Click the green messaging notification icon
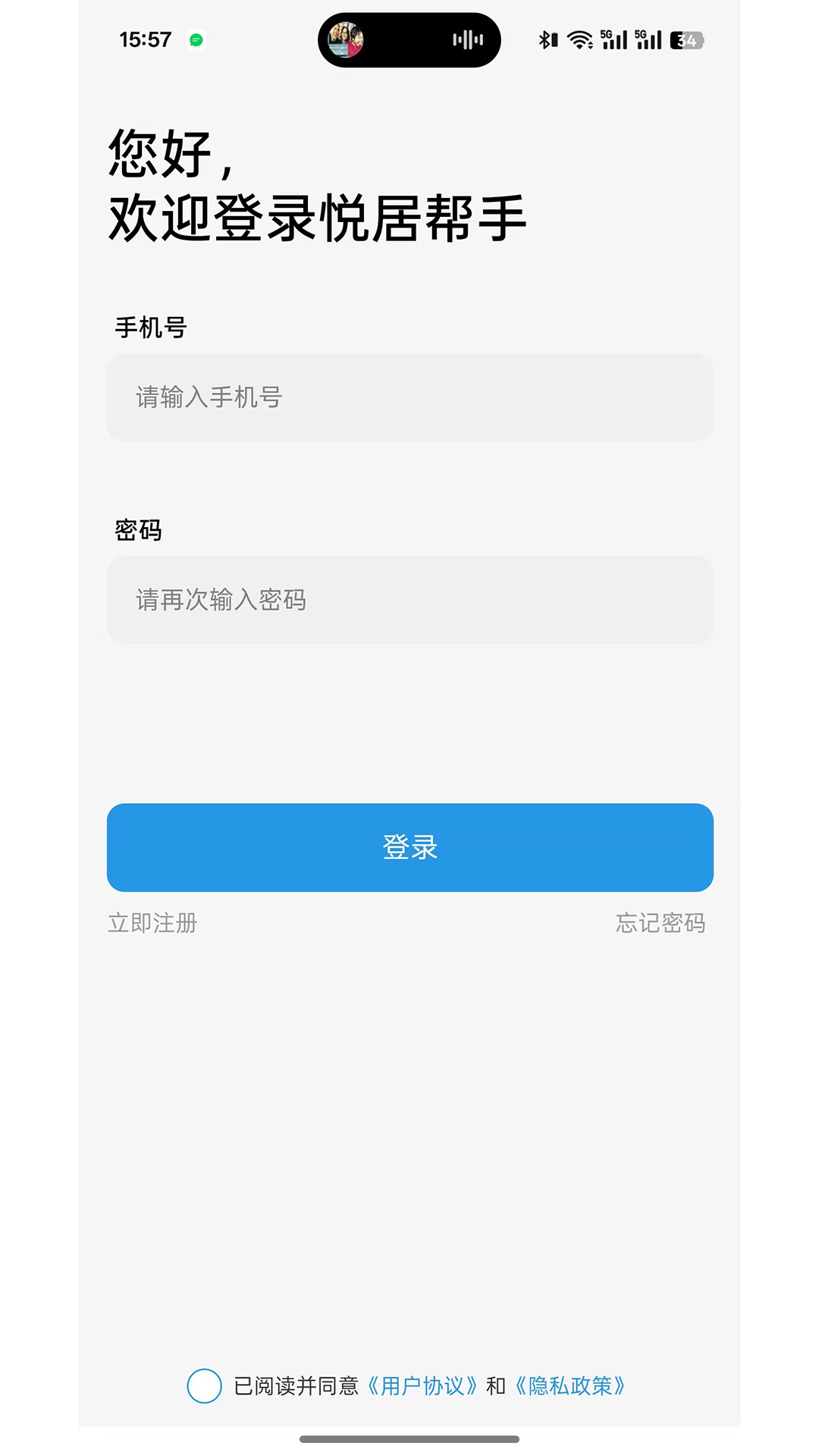The width and height of the screenshot is (819, 1456). 196,39
